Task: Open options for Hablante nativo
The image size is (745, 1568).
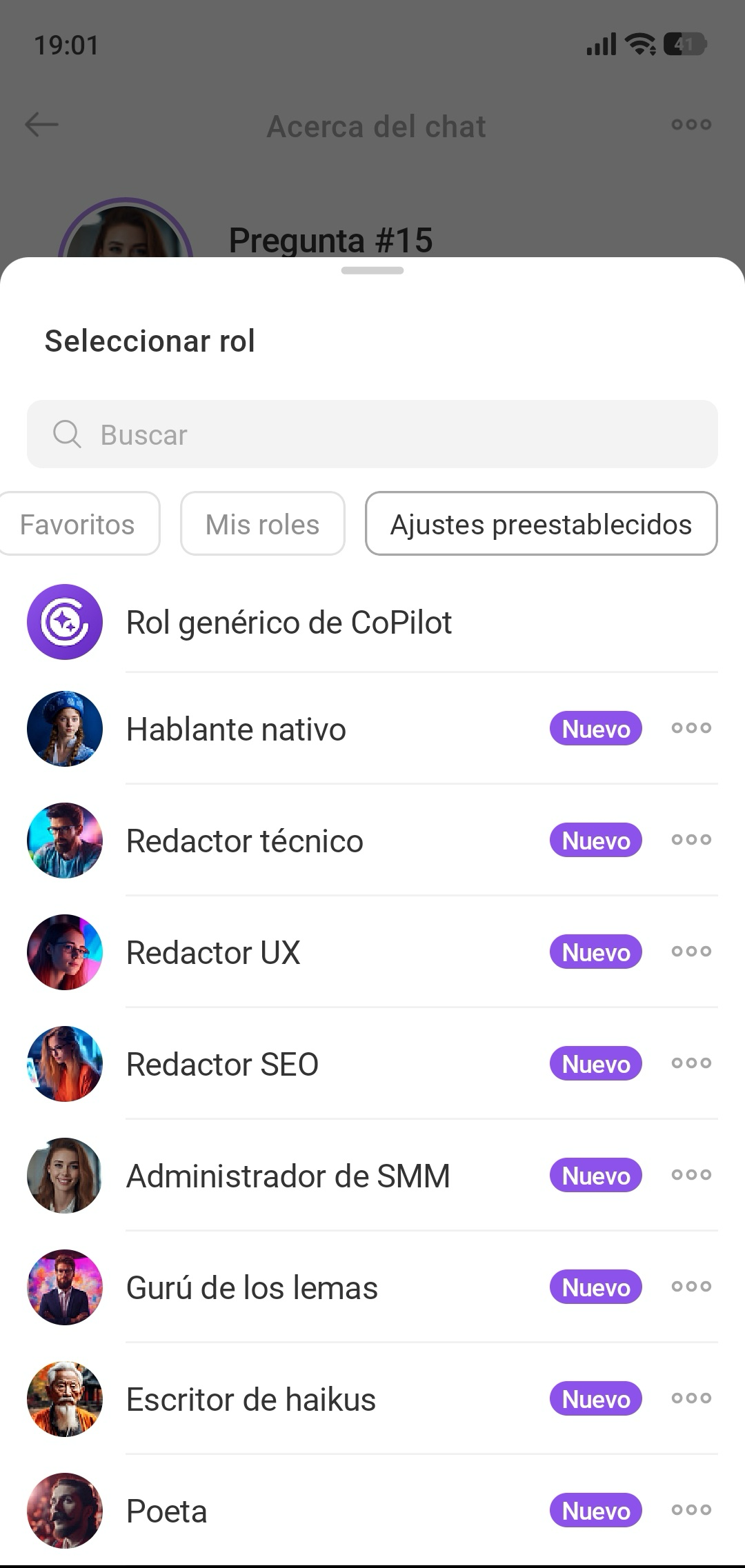Action: click(691, 728)
